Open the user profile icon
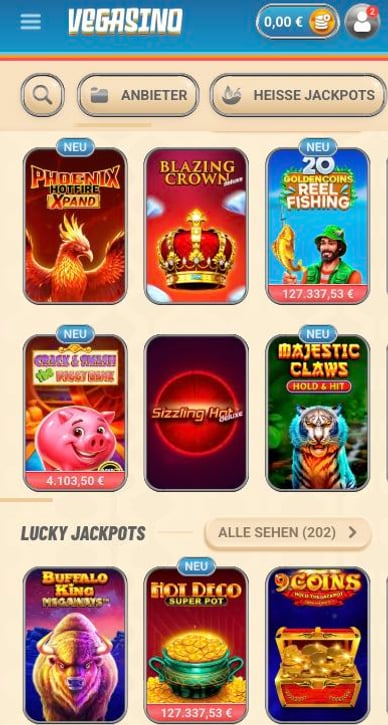 click(362, 22)
